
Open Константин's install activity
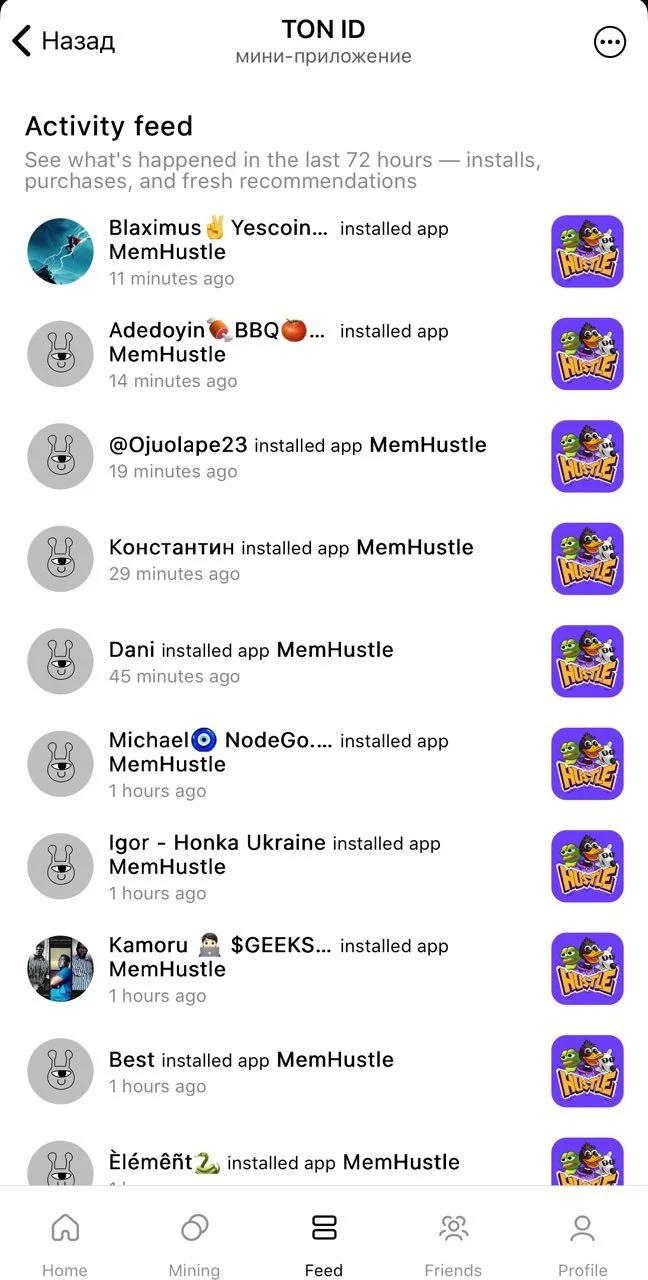pos(324,559)
